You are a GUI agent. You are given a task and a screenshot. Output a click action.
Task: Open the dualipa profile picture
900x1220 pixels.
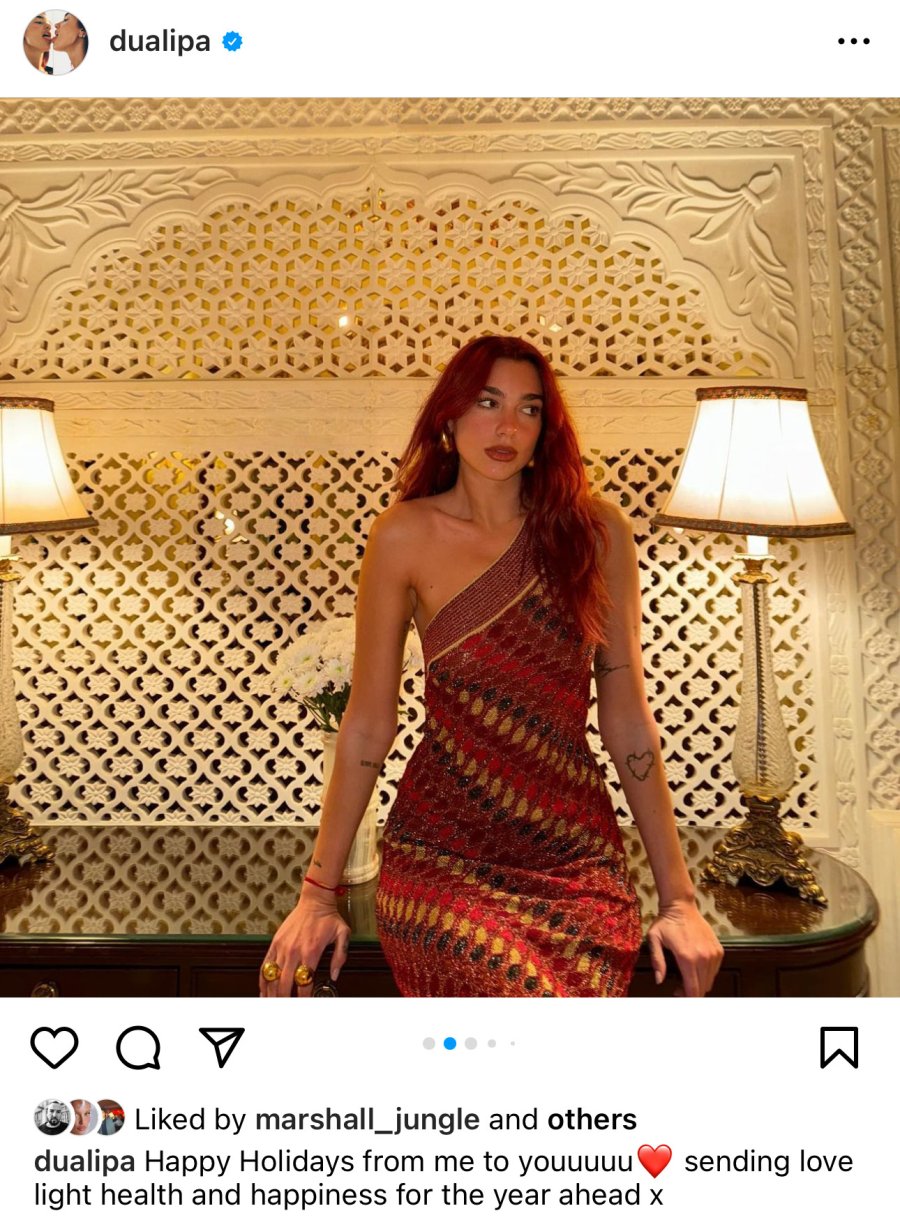(x=55, y=42)
